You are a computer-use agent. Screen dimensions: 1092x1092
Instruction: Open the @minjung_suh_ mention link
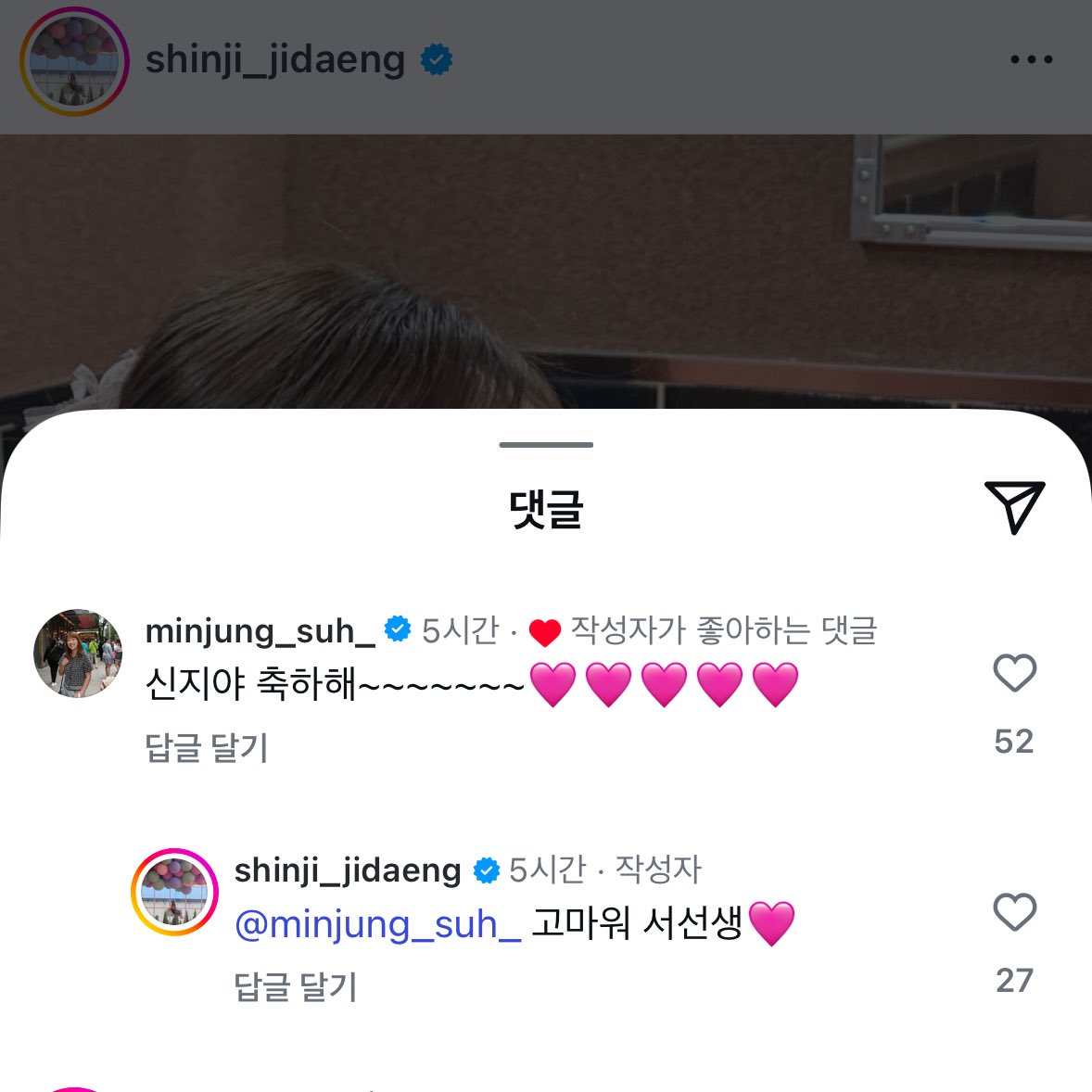tap(377, 923)
